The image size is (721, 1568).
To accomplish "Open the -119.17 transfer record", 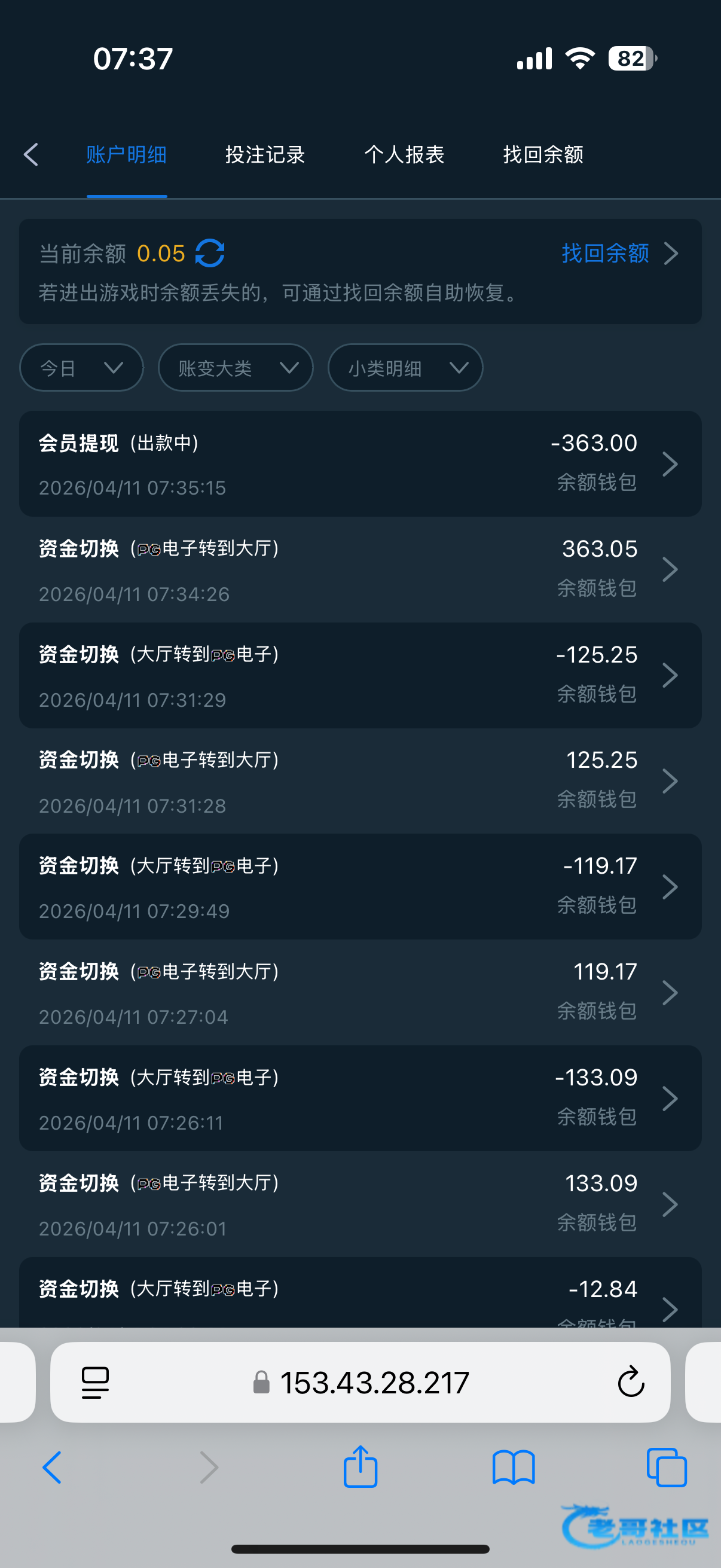I will pos(360,887).
